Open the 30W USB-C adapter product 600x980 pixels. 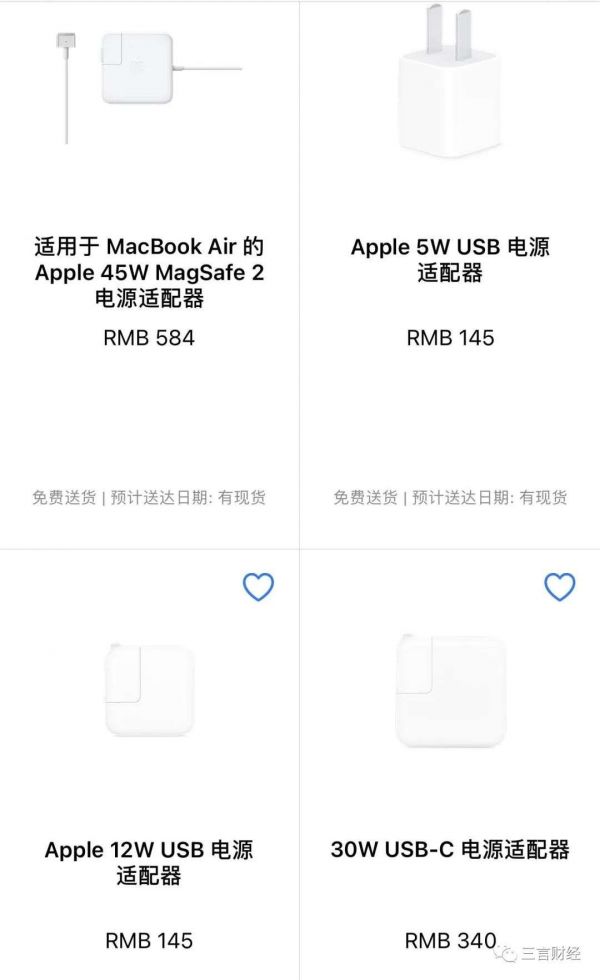[450, 850]
